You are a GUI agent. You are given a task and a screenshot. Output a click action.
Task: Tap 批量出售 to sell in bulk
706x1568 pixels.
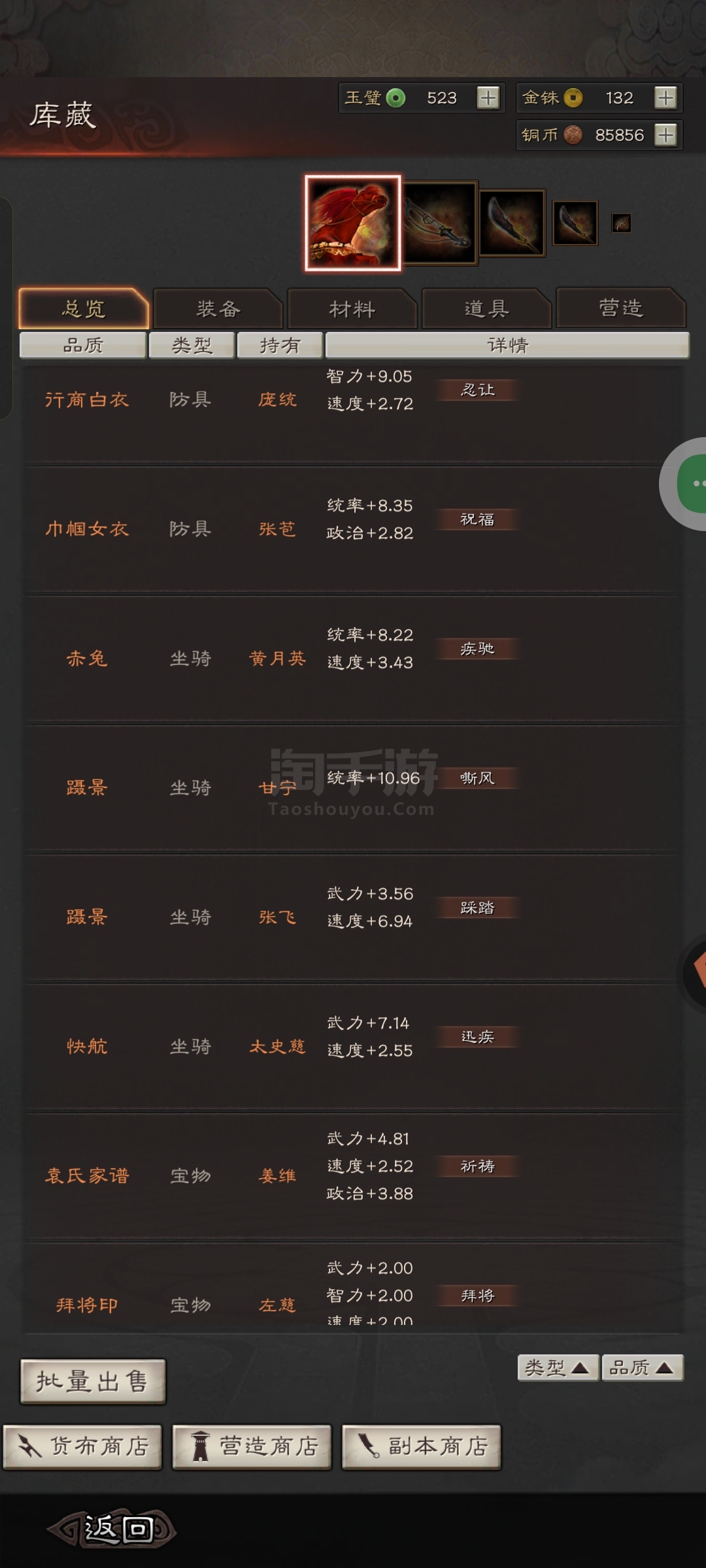pyautogui.click(x=93, y=1381)
